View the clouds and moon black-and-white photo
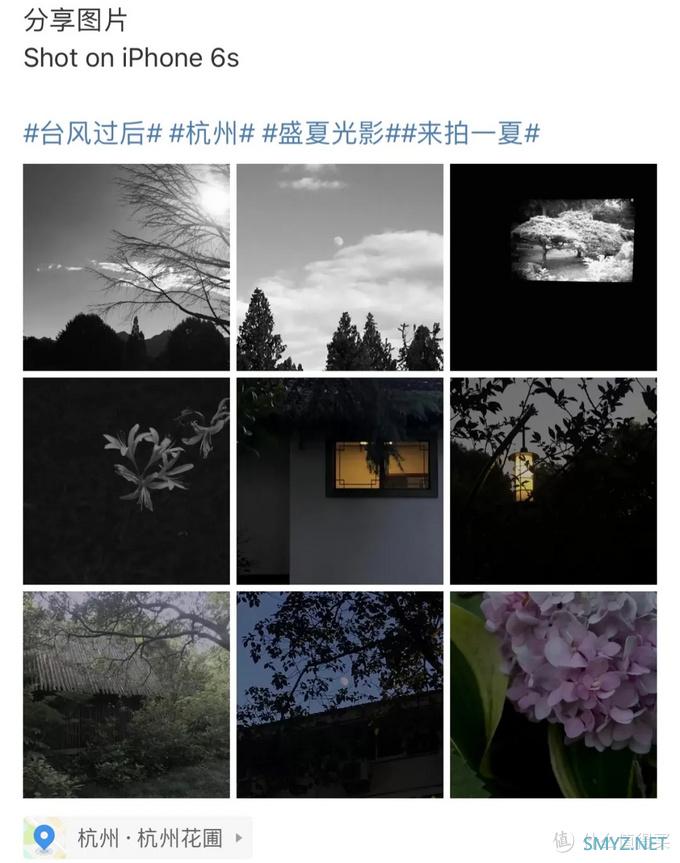 340,267
